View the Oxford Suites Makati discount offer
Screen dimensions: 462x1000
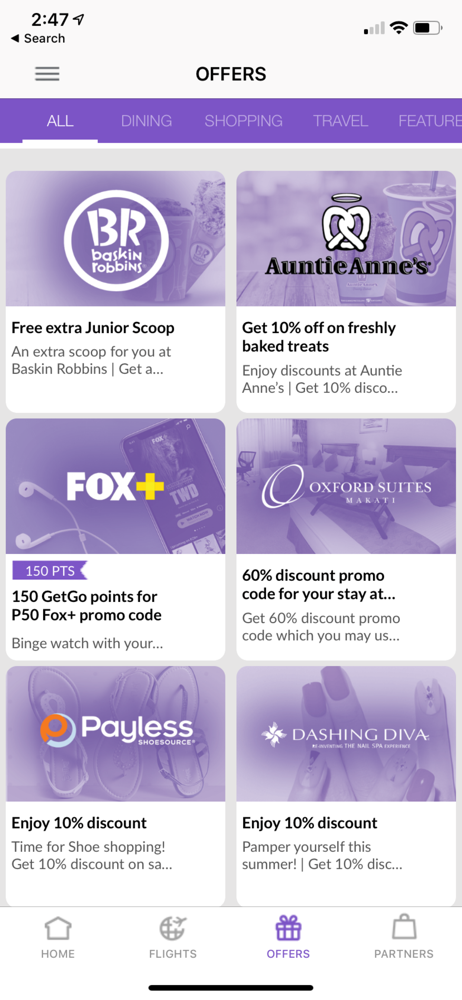[x=346, y=539]
